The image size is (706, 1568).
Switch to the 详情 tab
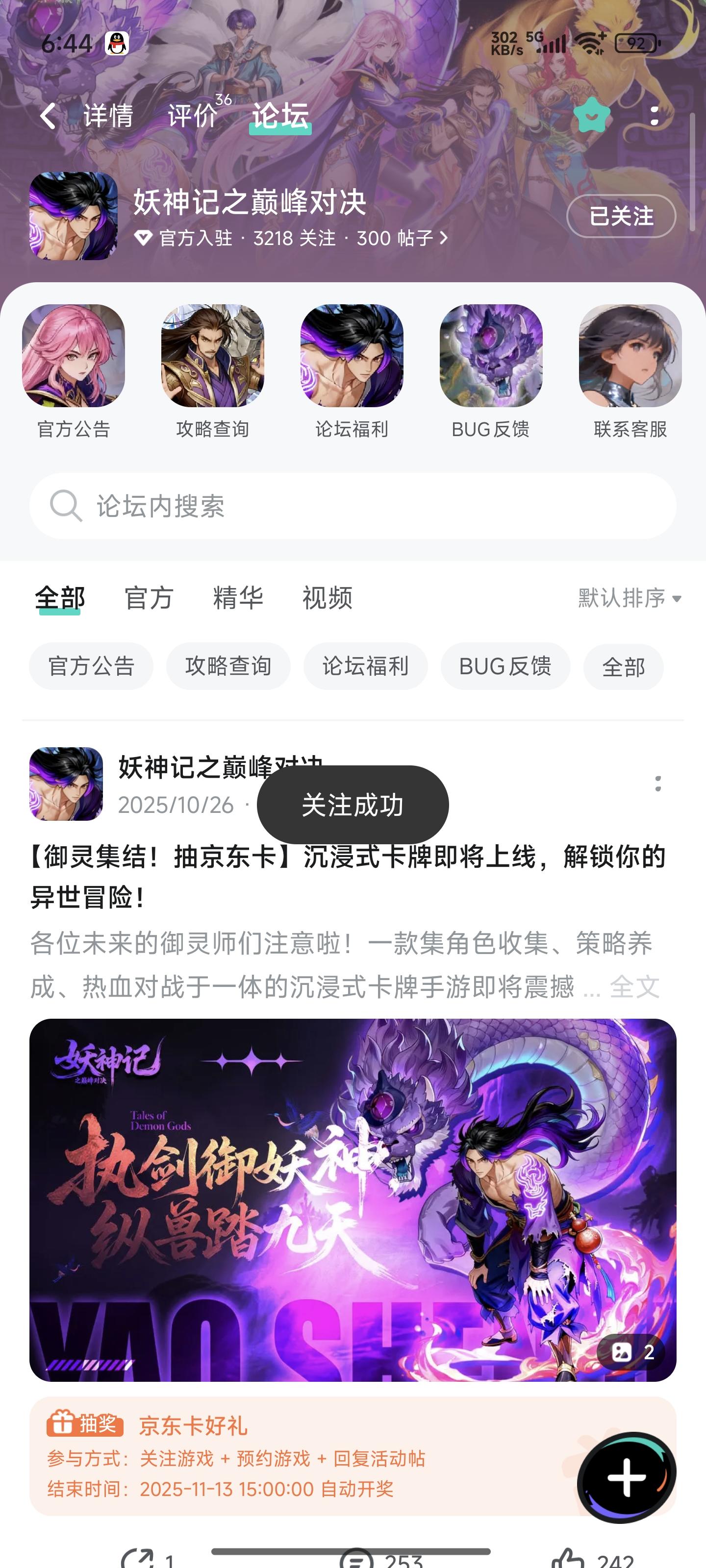pyautogui.click(x=108, y=116)
